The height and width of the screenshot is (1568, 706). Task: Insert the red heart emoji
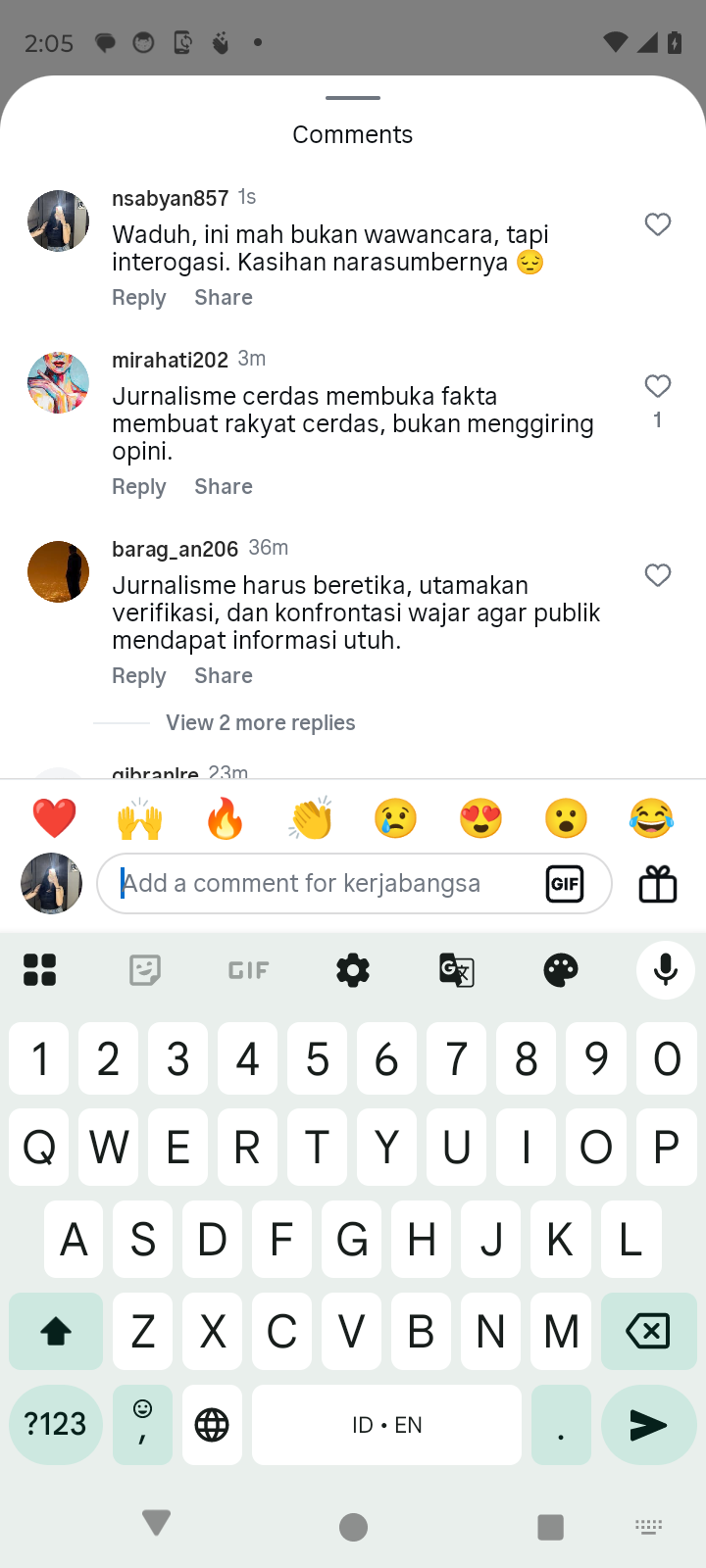click(x=54, y=818)
